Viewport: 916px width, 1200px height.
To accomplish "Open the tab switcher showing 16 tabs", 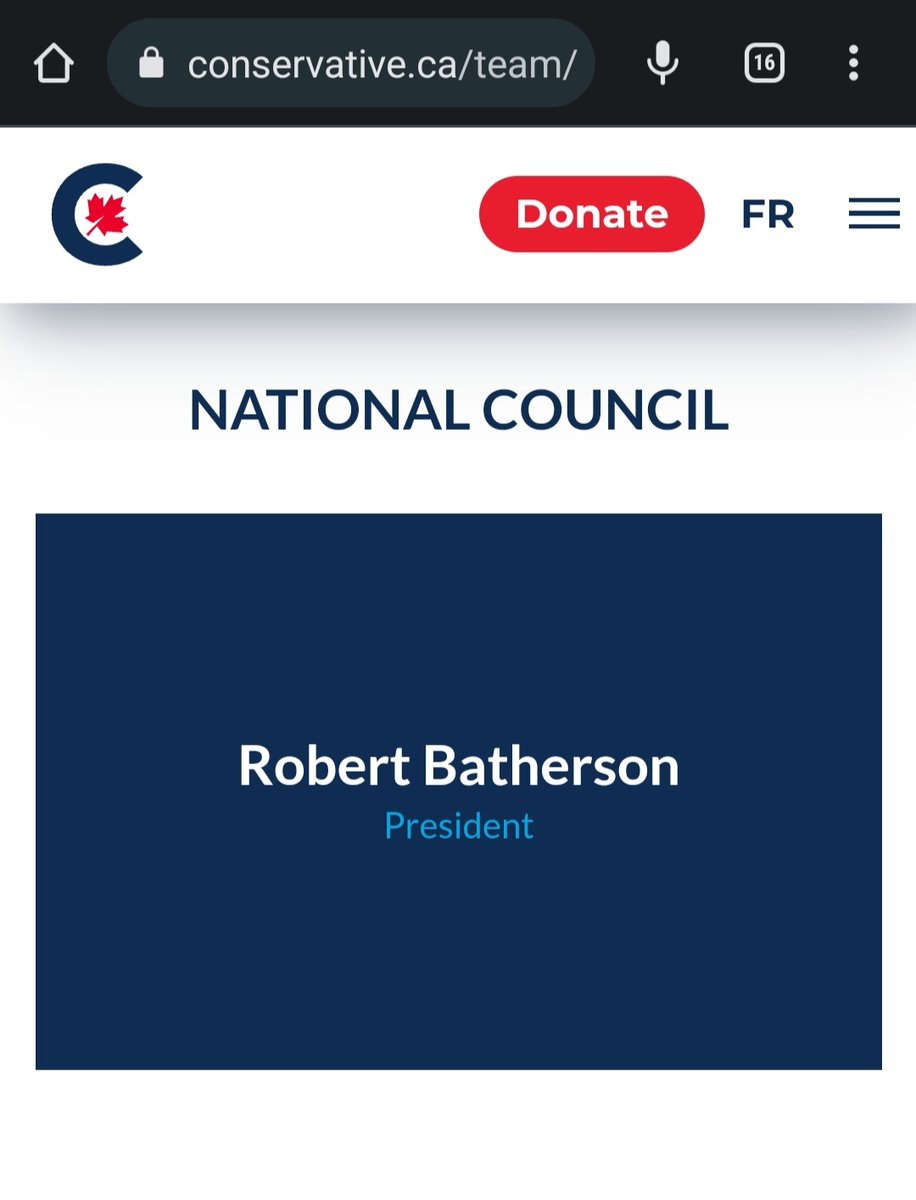I will point(763,65).
